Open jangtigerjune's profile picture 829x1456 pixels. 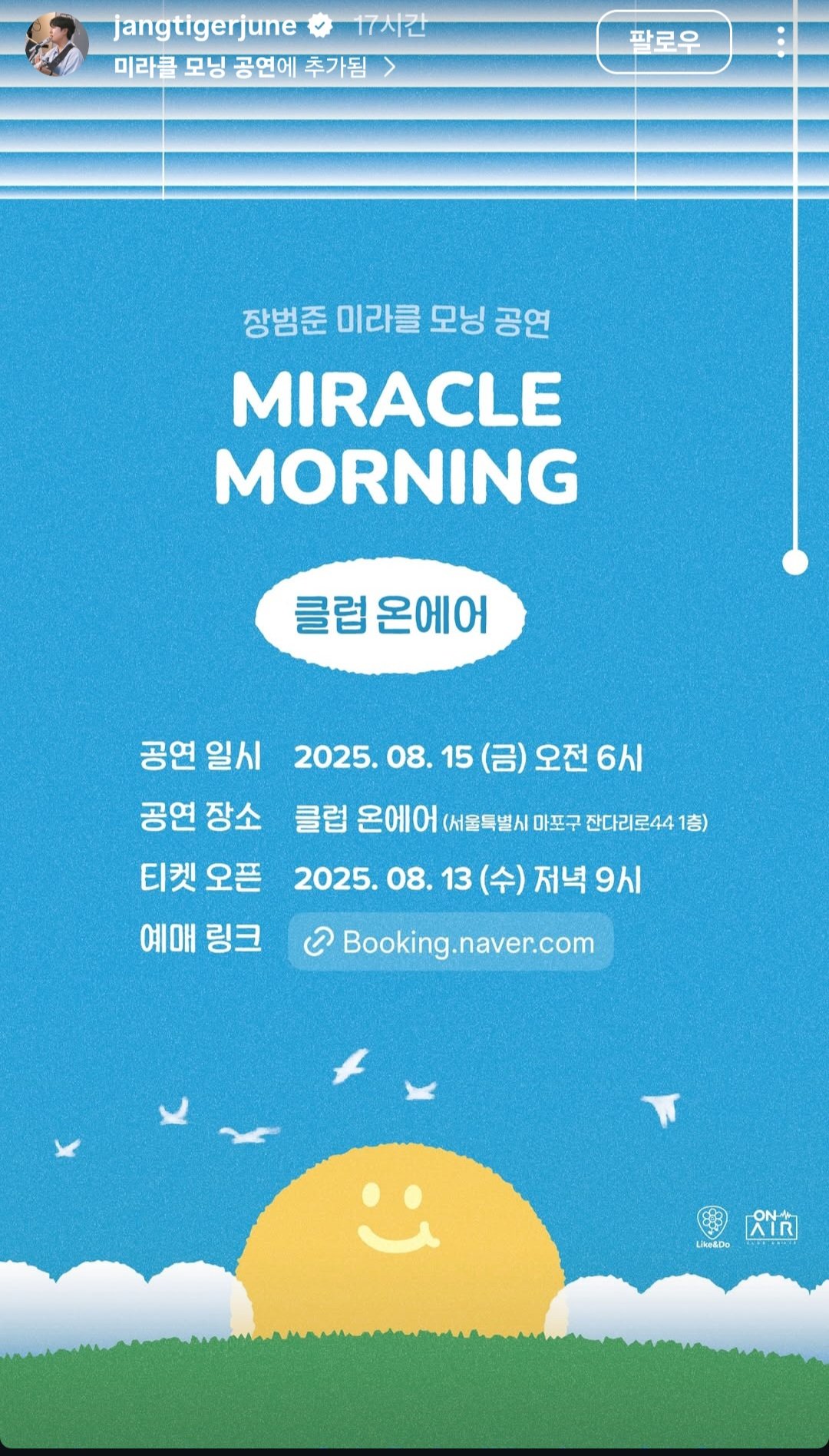57,45
